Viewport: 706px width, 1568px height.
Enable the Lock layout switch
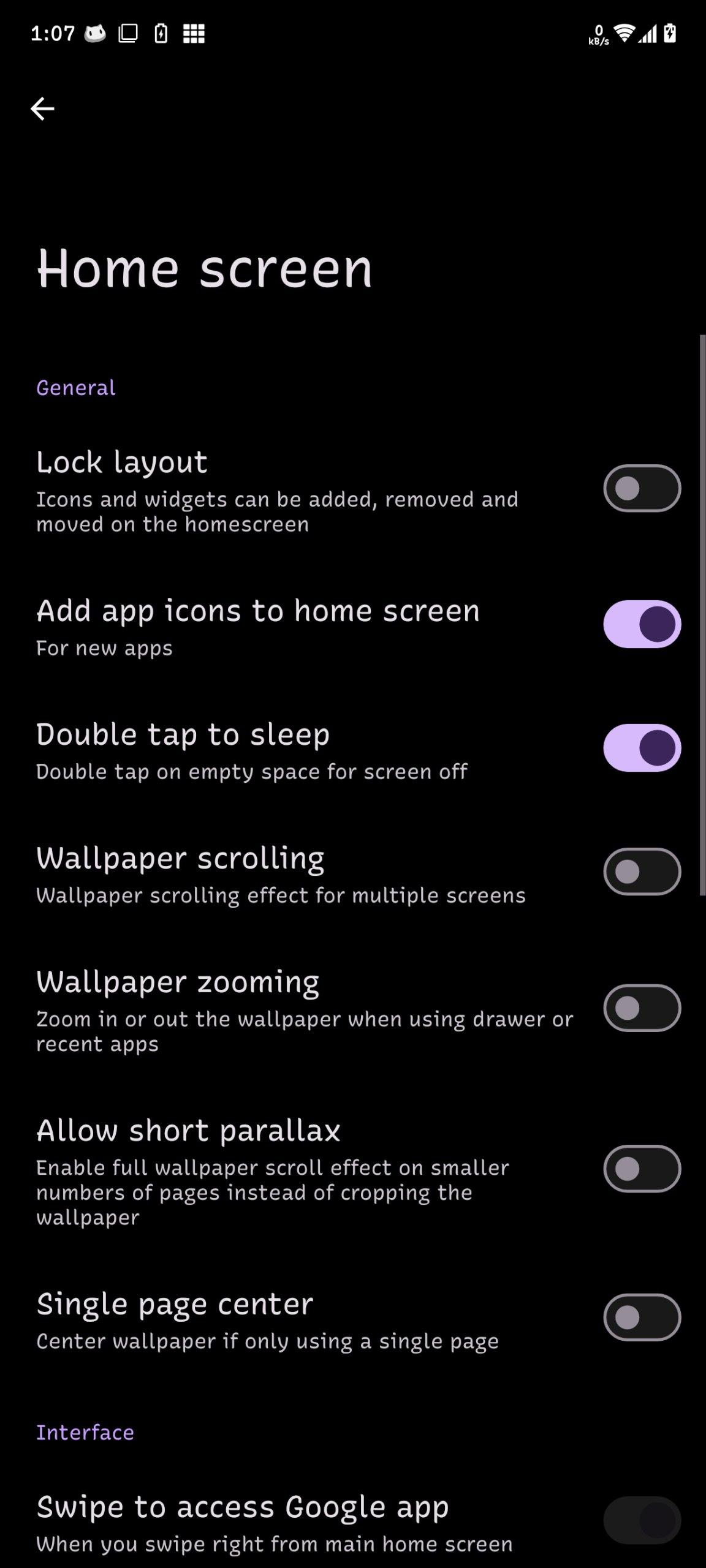642,488
